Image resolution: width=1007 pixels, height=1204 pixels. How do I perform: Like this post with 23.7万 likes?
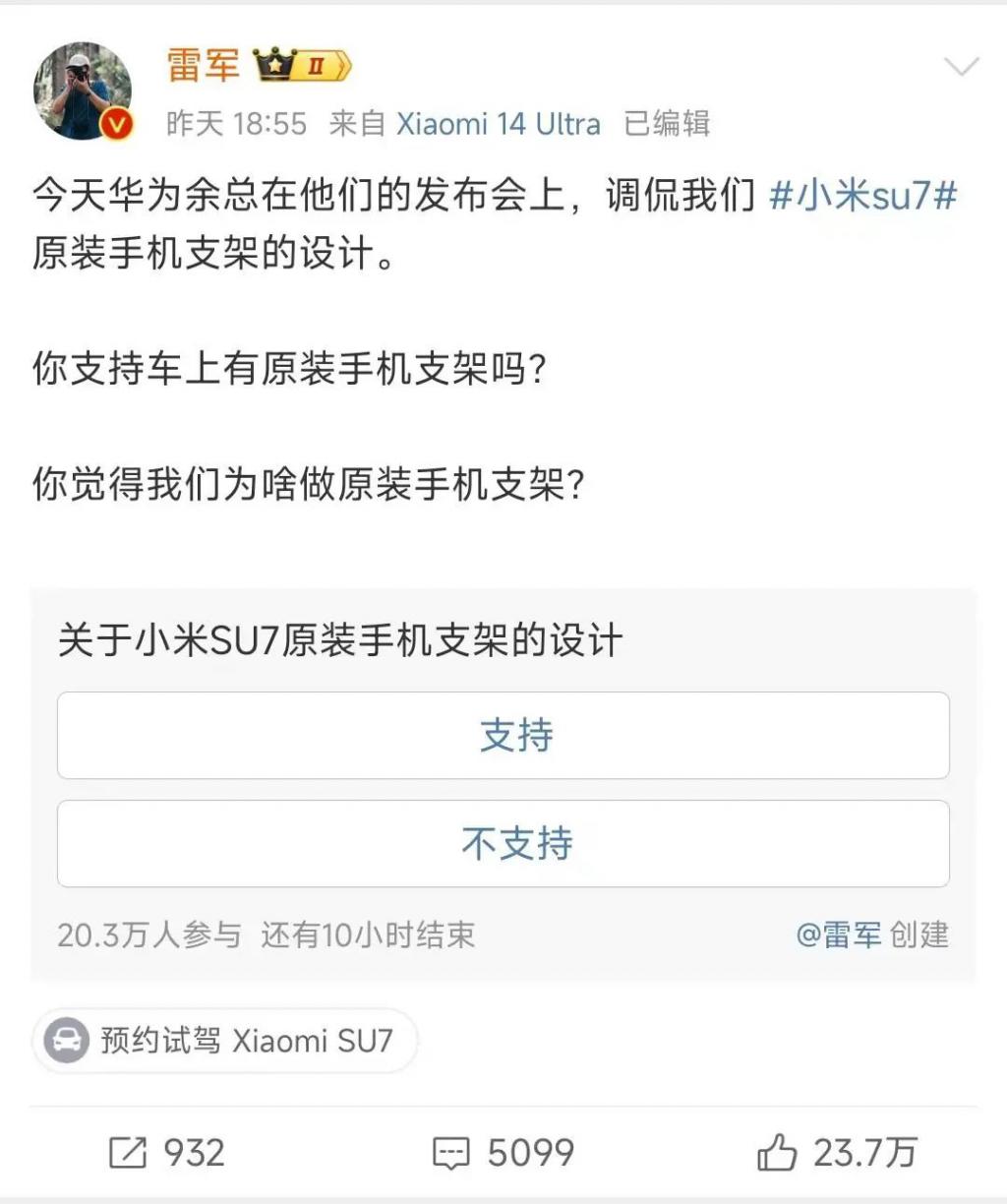[x=836, y=1153]
